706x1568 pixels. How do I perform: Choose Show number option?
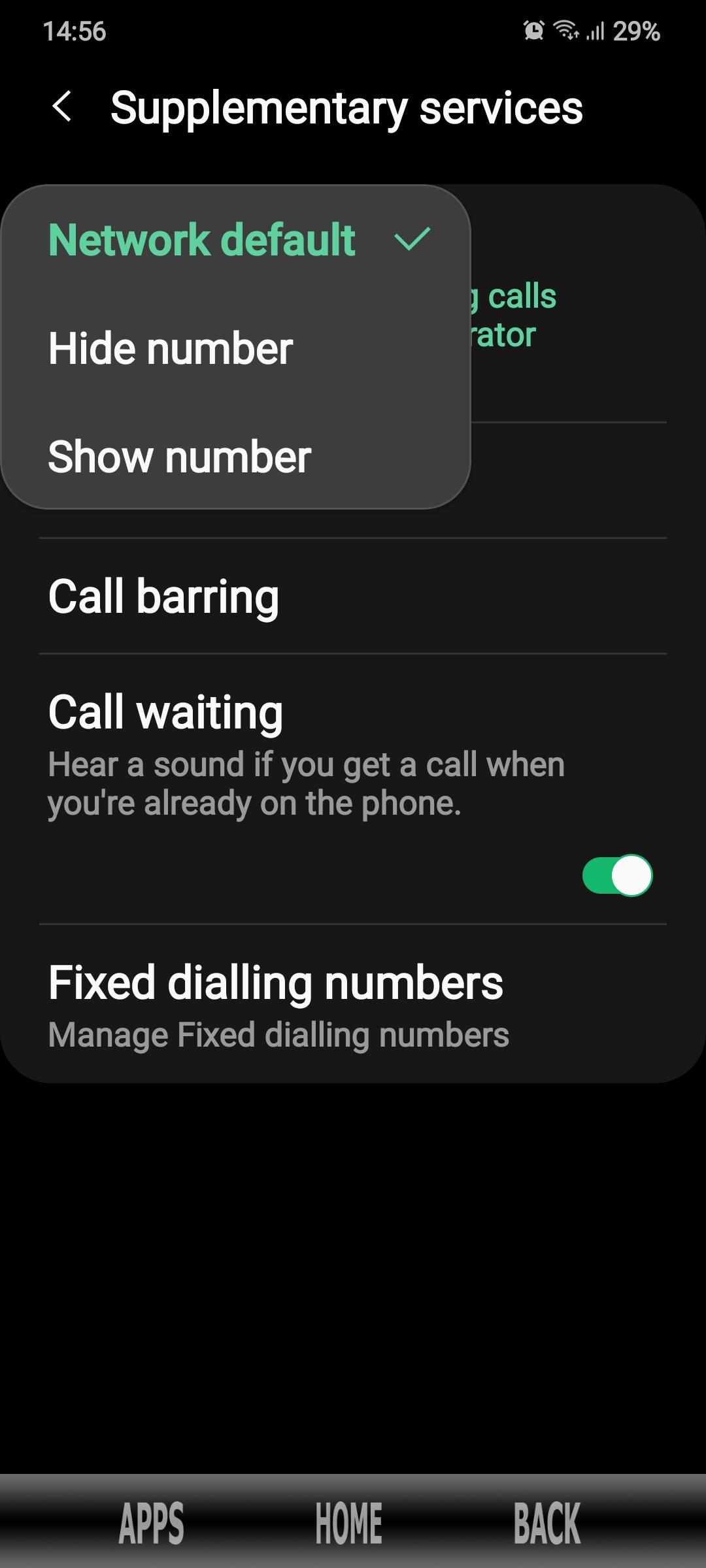180,457
